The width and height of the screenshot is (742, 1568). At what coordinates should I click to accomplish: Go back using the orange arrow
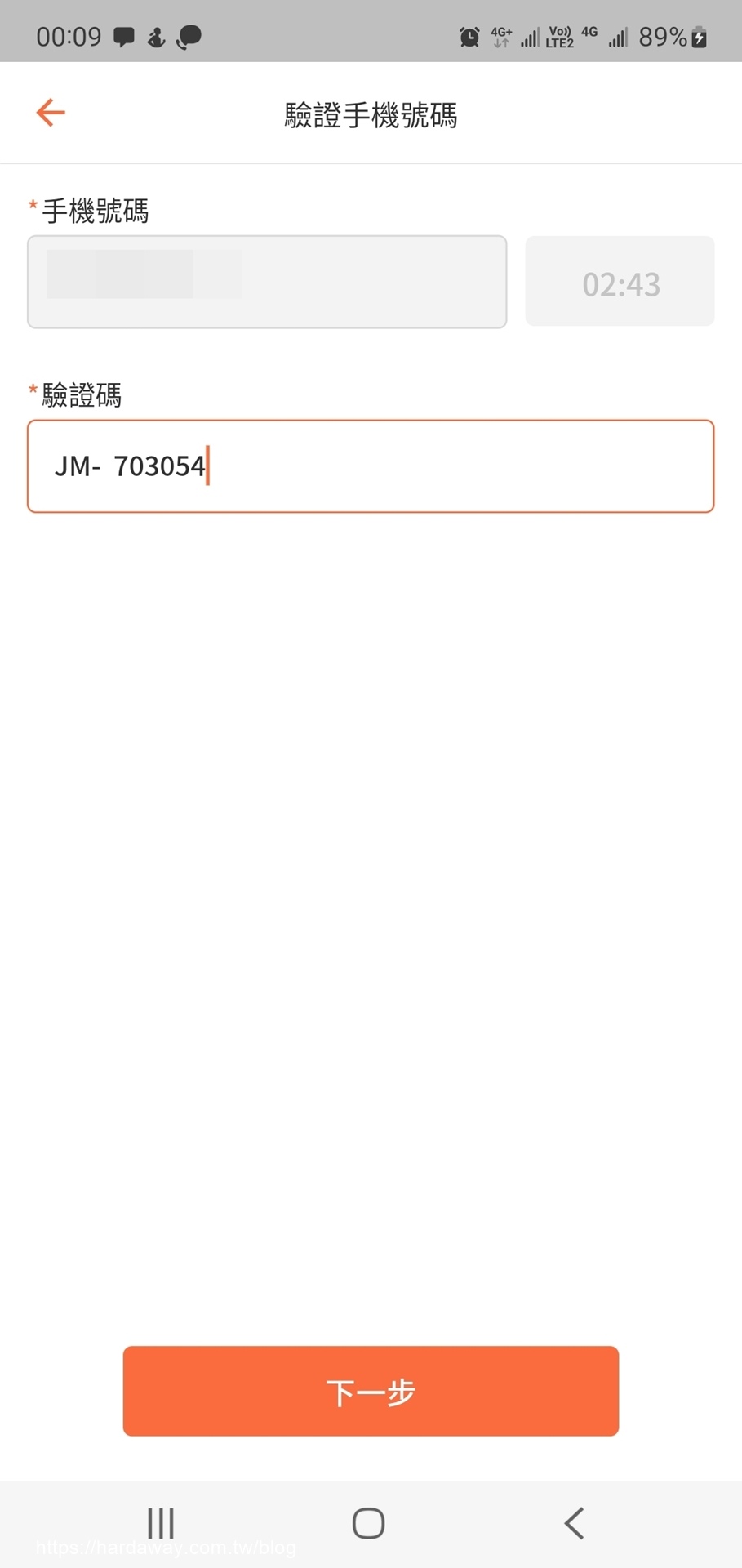pyautogui.click(x=51, y=113)
